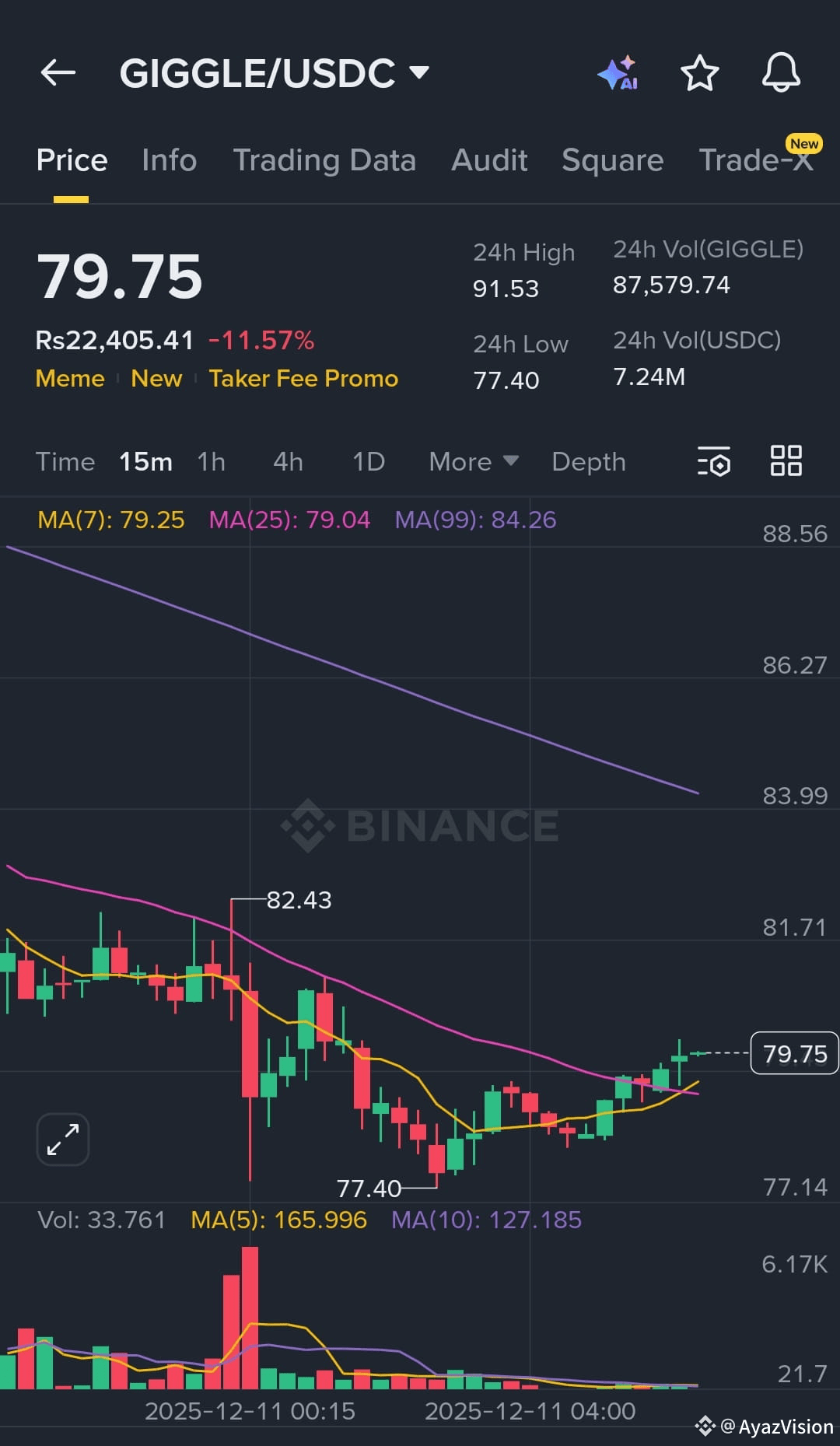The width and height of the screenshot is (840, 1446).
Task: Add GIGGLE/USDC to favorites with star
Action: 699,73
